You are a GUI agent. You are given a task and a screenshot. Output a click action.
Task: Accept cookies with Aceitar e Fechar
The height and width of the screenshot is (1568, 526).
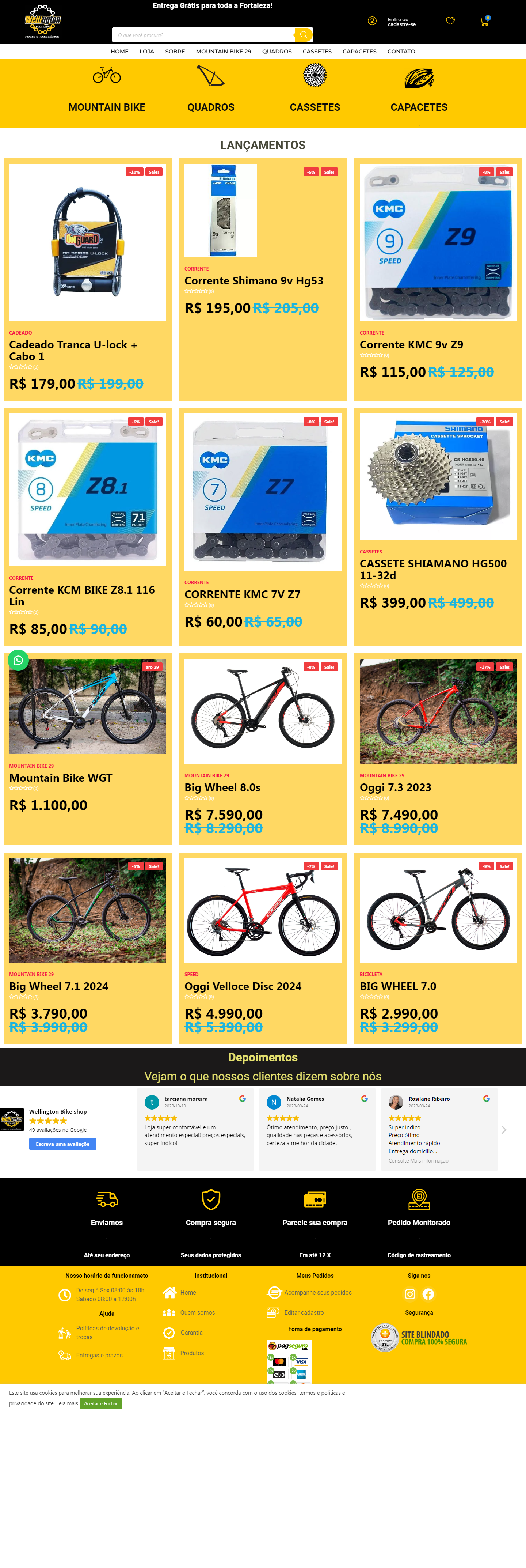(101, 1403)
